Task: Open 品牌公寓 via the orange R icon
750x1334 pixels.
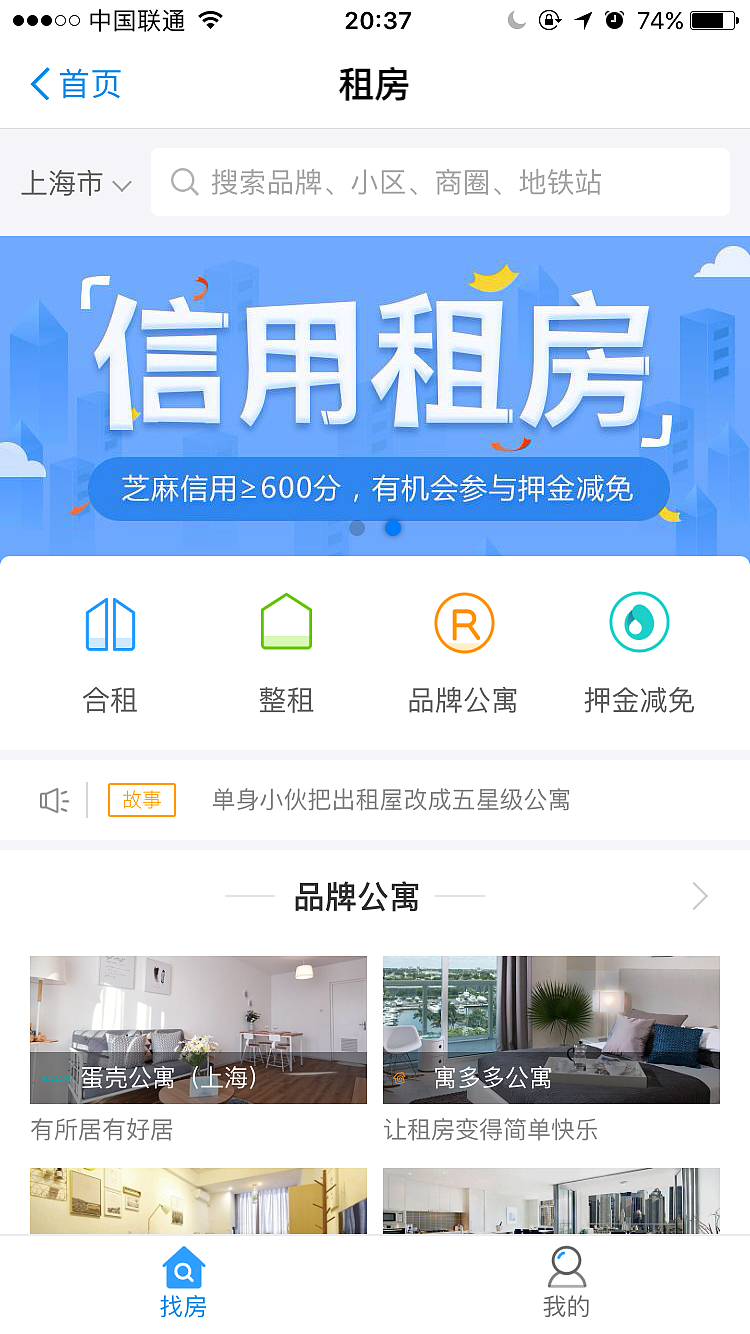Action: [463, 622]
